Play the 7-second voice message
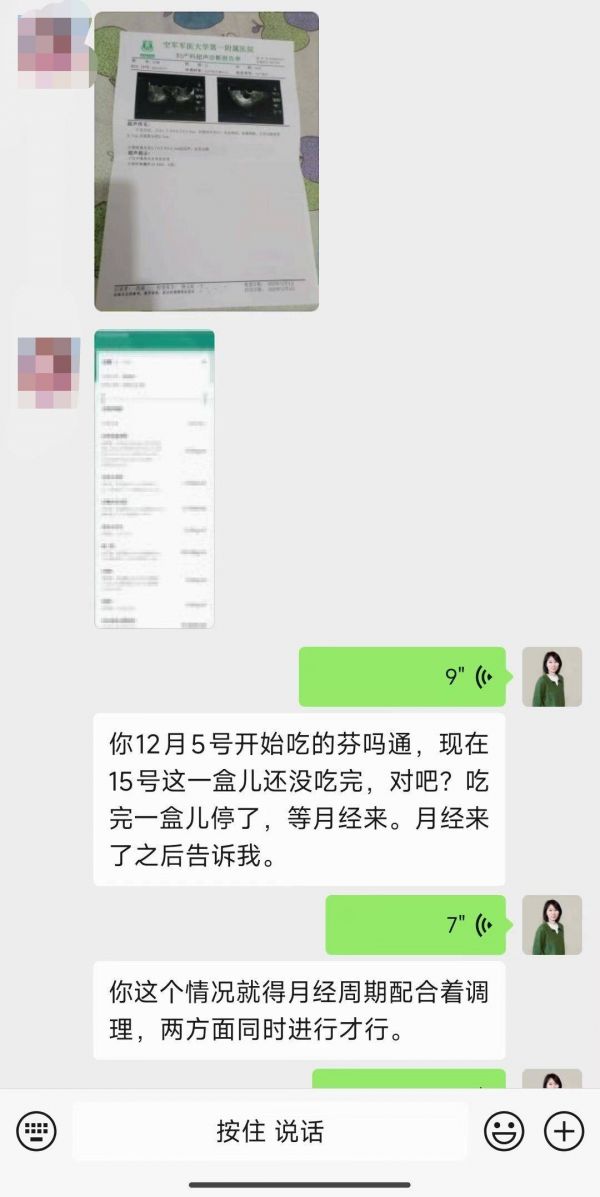This screenshot has width=600, height=1197. point(415,925)
